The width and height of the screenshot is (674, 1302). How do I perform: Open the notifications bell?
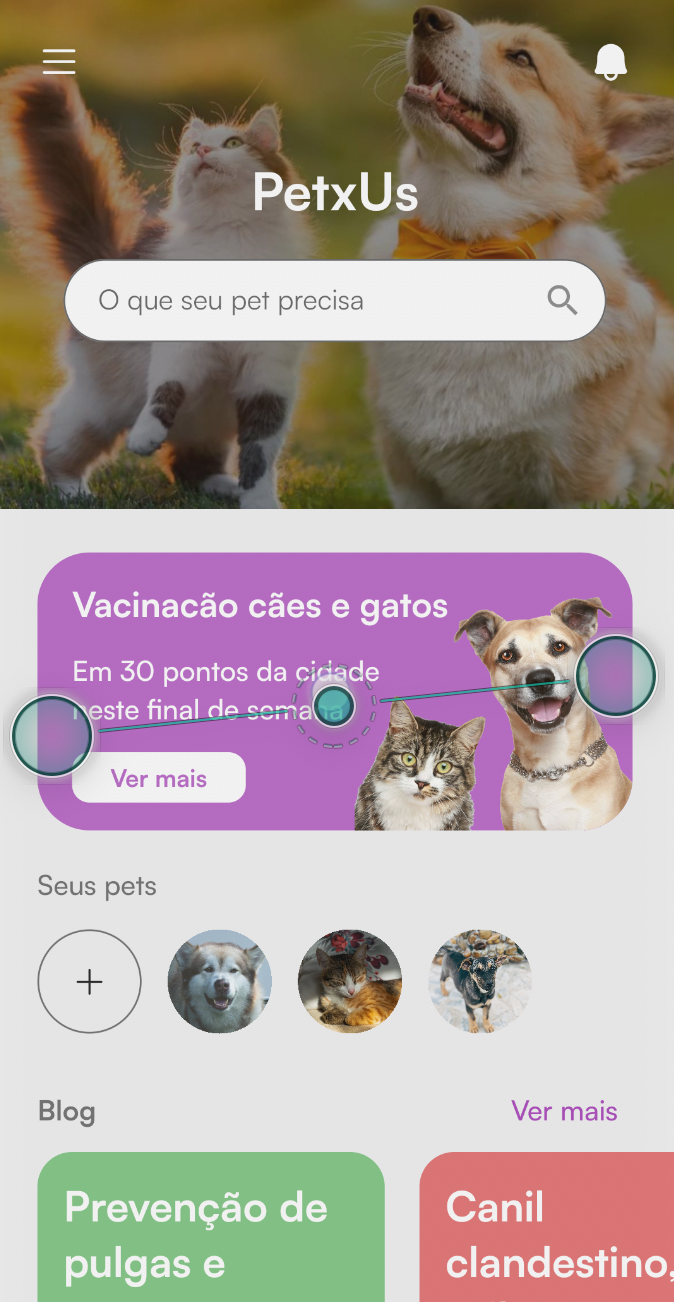tap(610, 62)
